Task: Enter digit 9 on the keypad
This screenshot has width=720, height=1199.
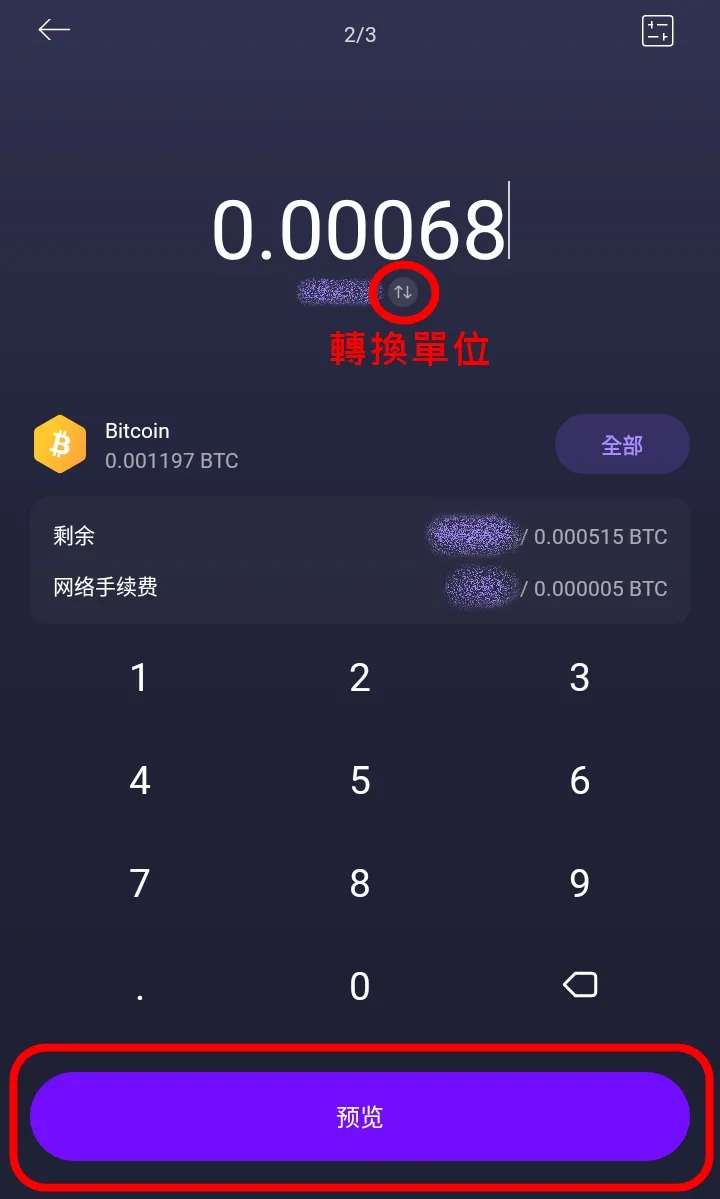Action: click(x=580, y=884)
